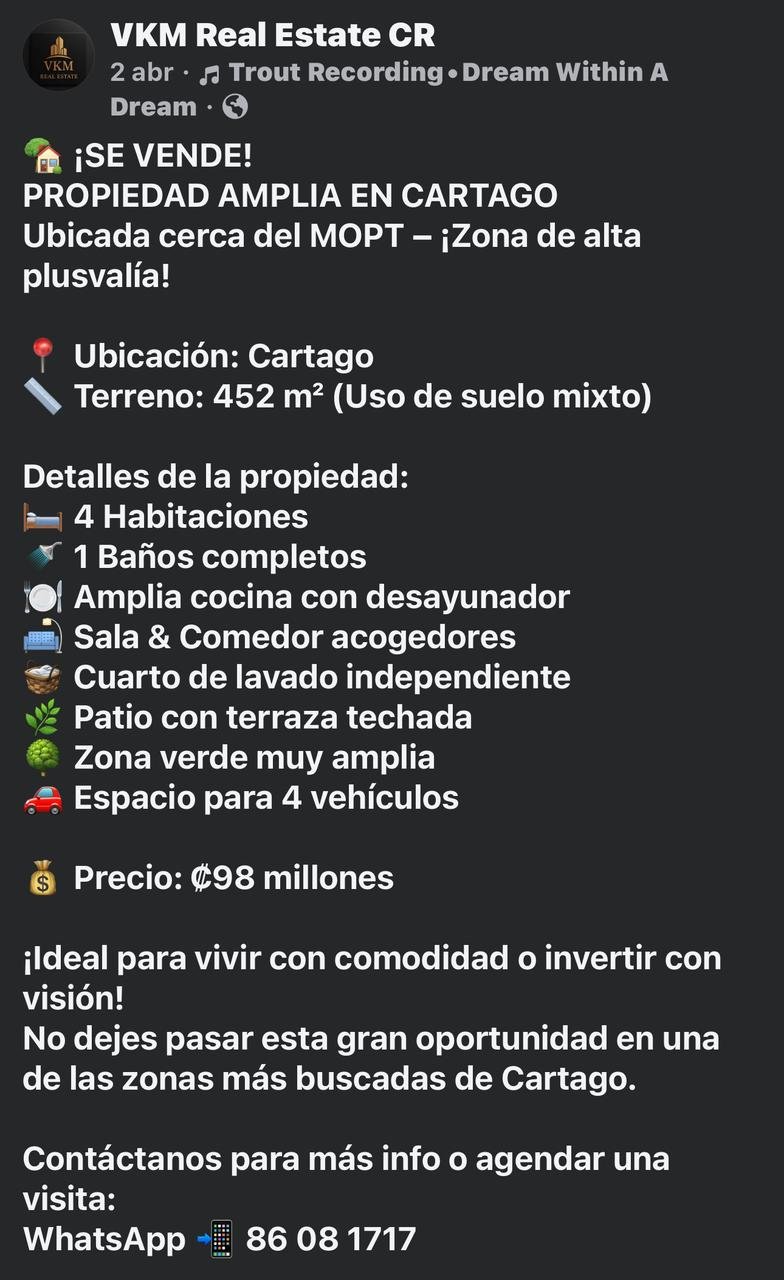
Task: Open the VKM Real Estate CR page name
Action: 272,36
